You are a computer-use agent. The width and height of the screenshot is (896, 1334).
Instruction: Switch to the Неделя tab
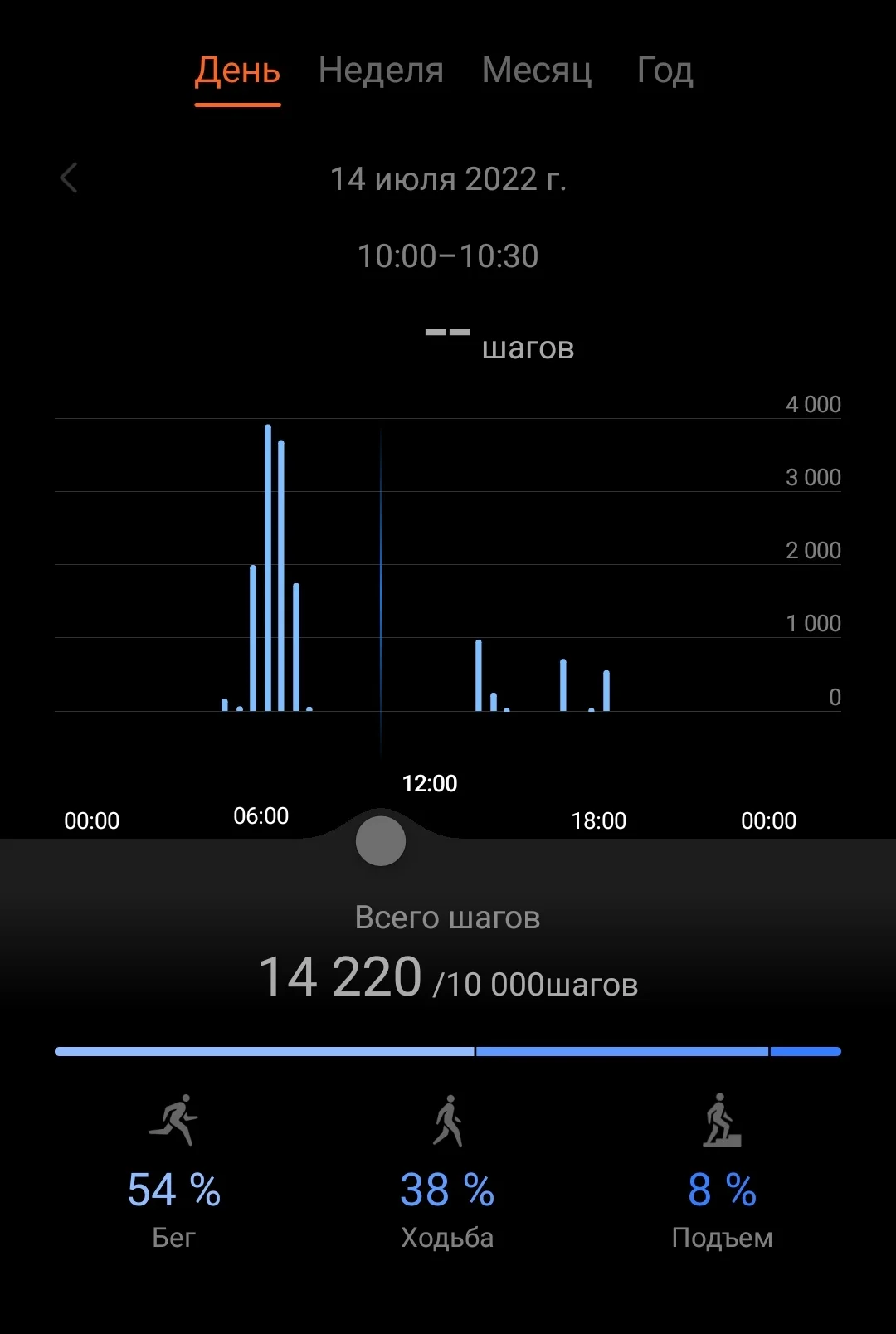381,71
